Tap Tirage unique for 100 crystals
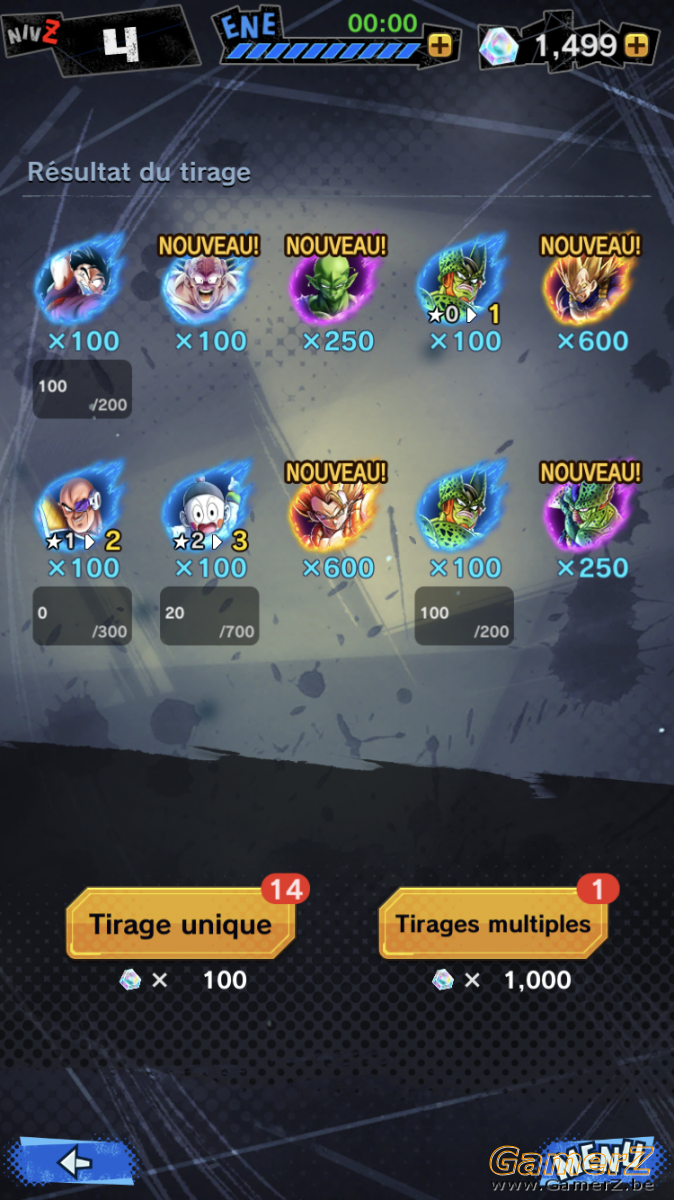Image resolution: width=674 pixels, height=1200 pixels. 180,924
